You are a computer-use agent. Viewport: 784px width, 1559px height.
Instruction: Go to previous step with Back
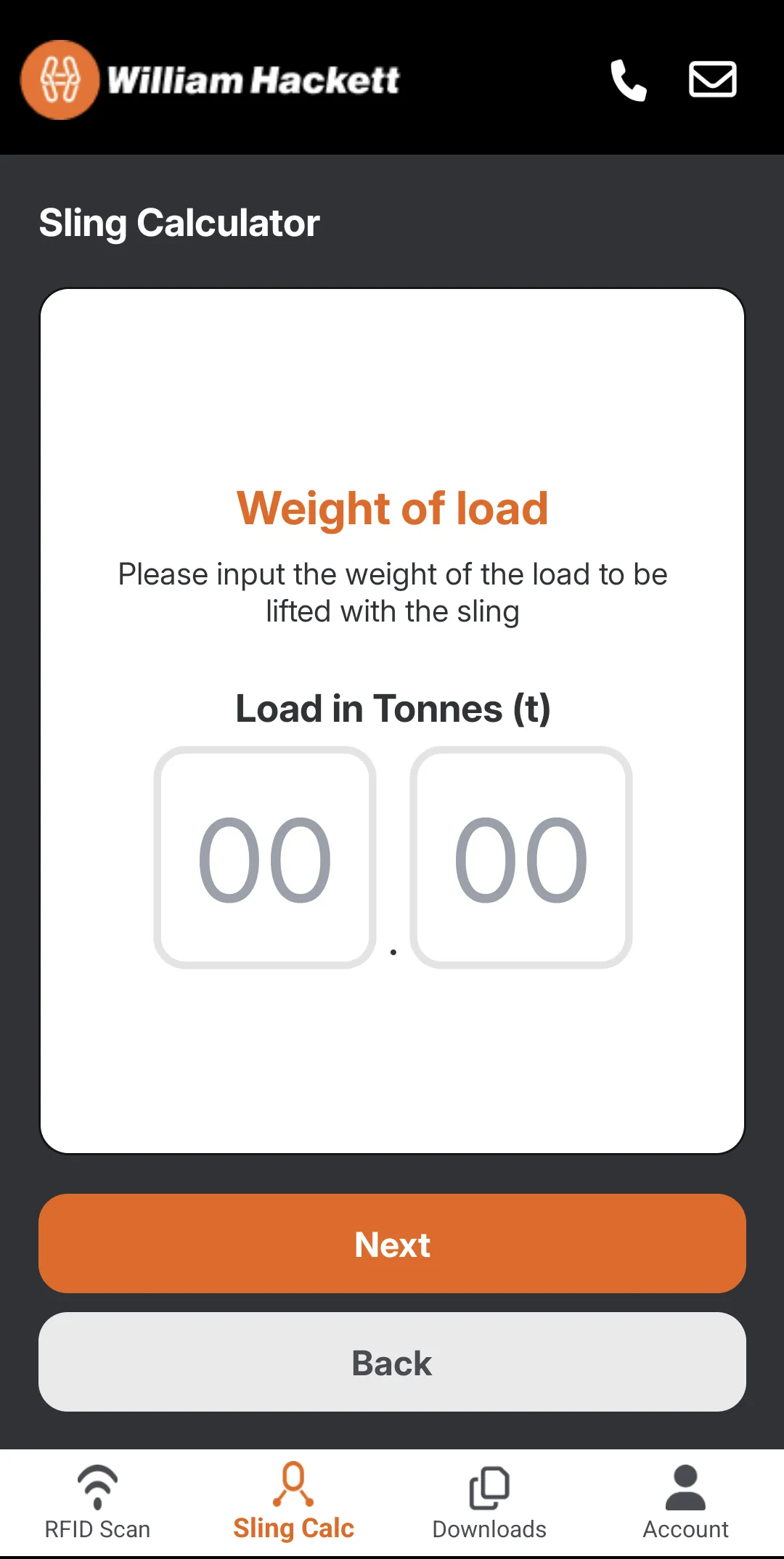click(x=392, y=1362)
